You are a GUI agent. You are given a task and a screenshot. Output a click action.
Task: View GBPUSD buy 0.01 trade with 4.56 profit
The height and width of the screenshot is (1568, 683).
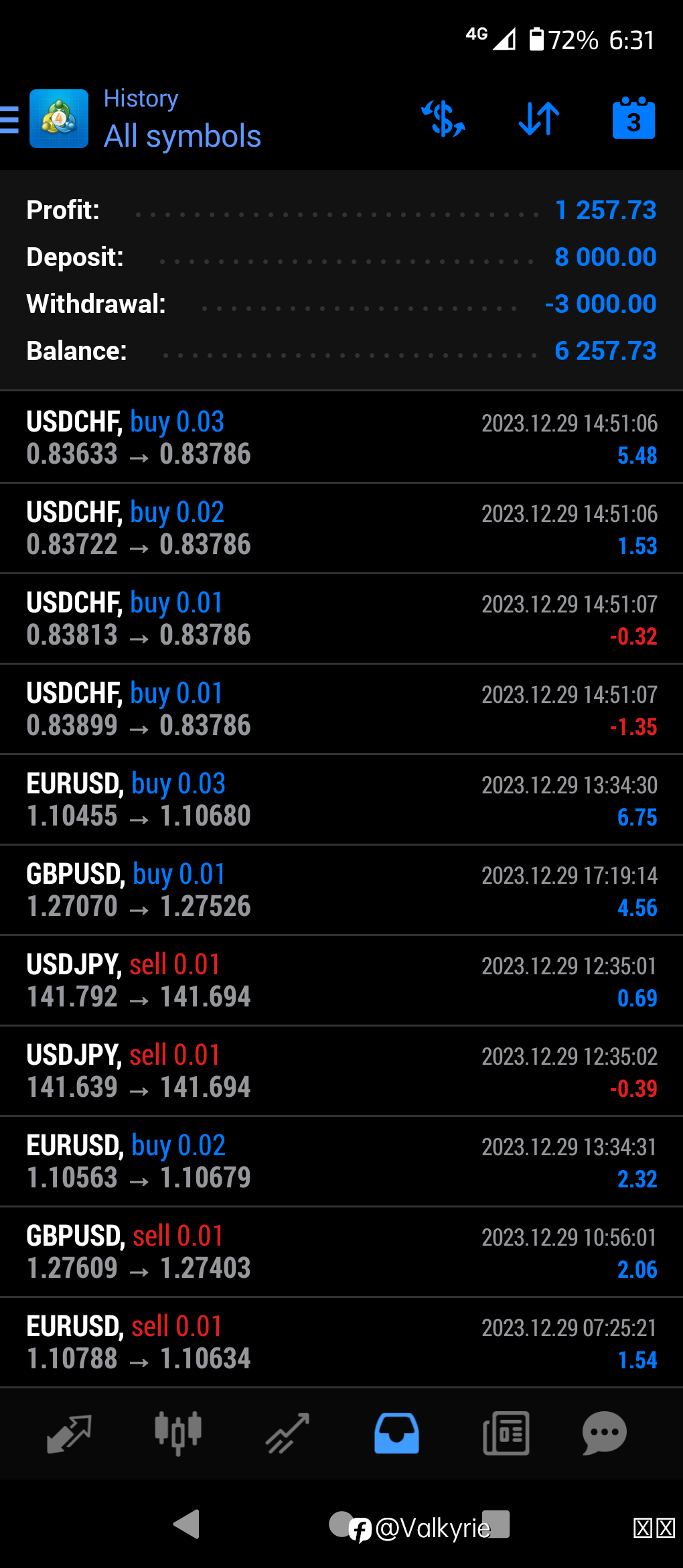pos(341,890)
